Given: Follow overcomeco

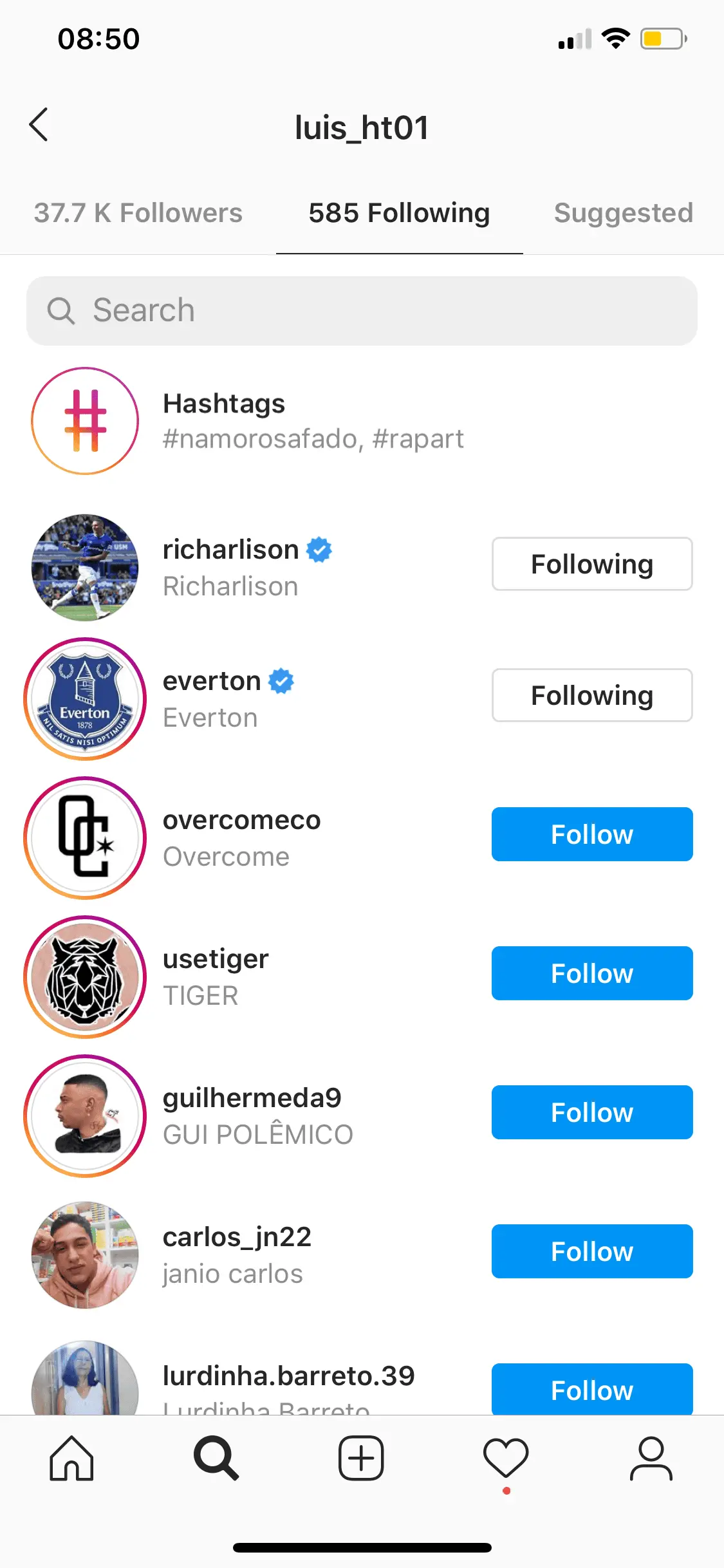Looking at the screenshot, I should tap(591, 835).
